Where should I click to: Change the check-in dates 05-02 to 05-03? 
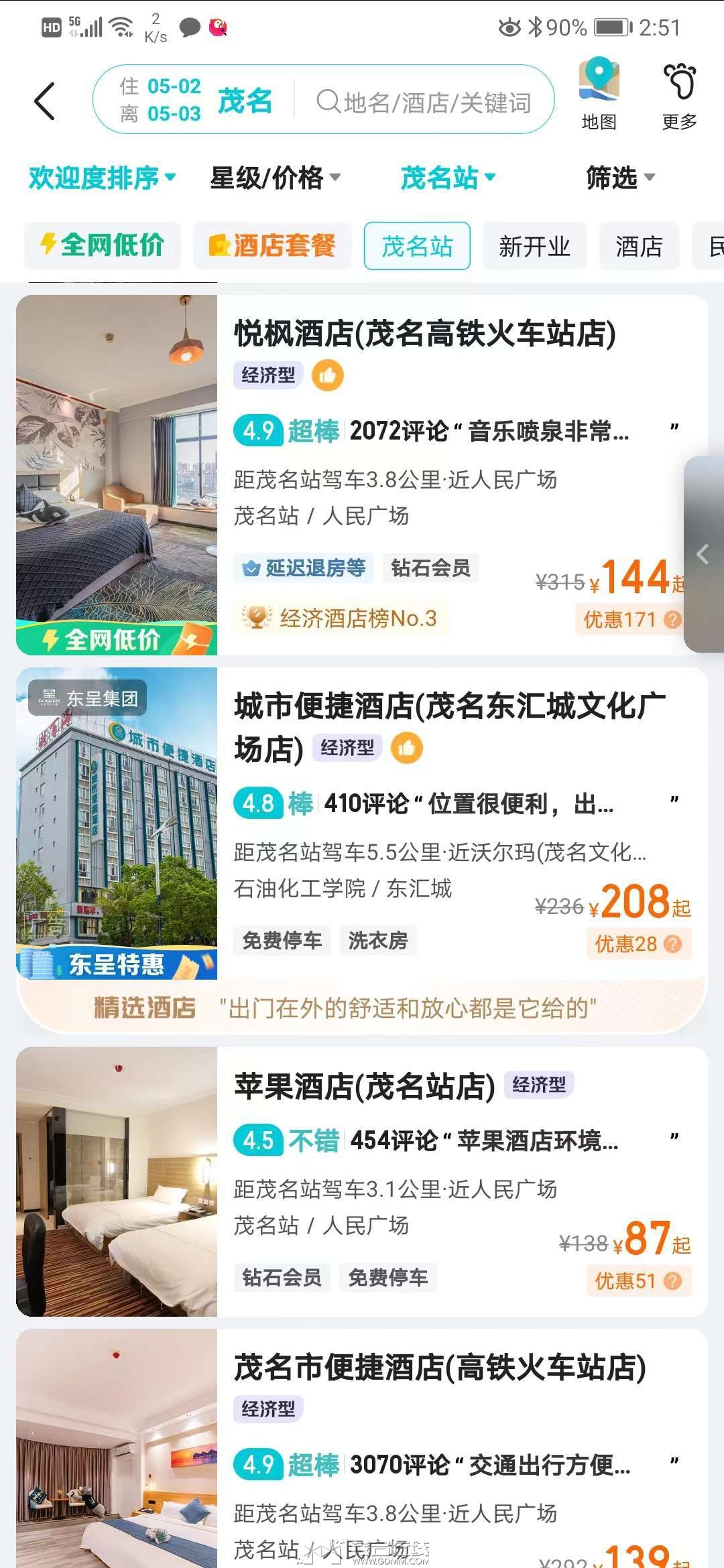click(x=160, y=100)
